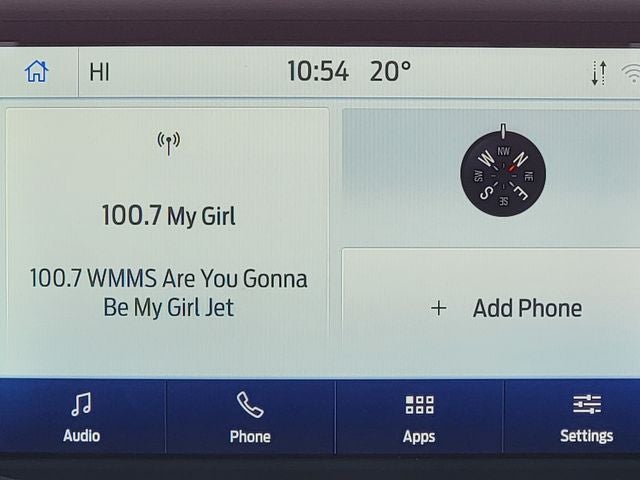This screenshot has height=480, width=640.
Task: Open the 100.7 My Girl radio card
Action: (168, 230)
